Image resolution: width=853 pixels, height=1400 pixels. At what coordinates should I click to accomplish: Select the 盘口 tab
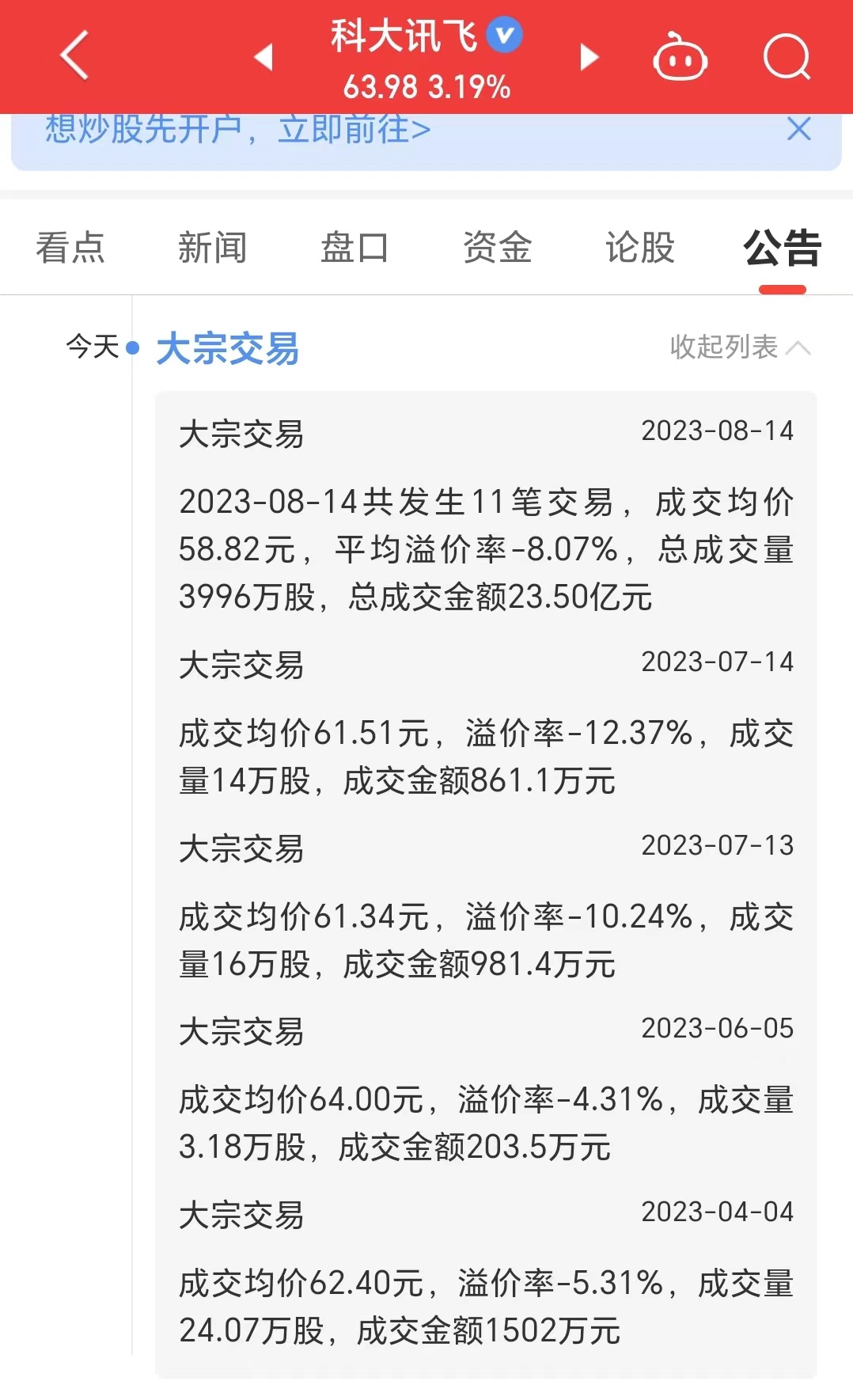354,248
